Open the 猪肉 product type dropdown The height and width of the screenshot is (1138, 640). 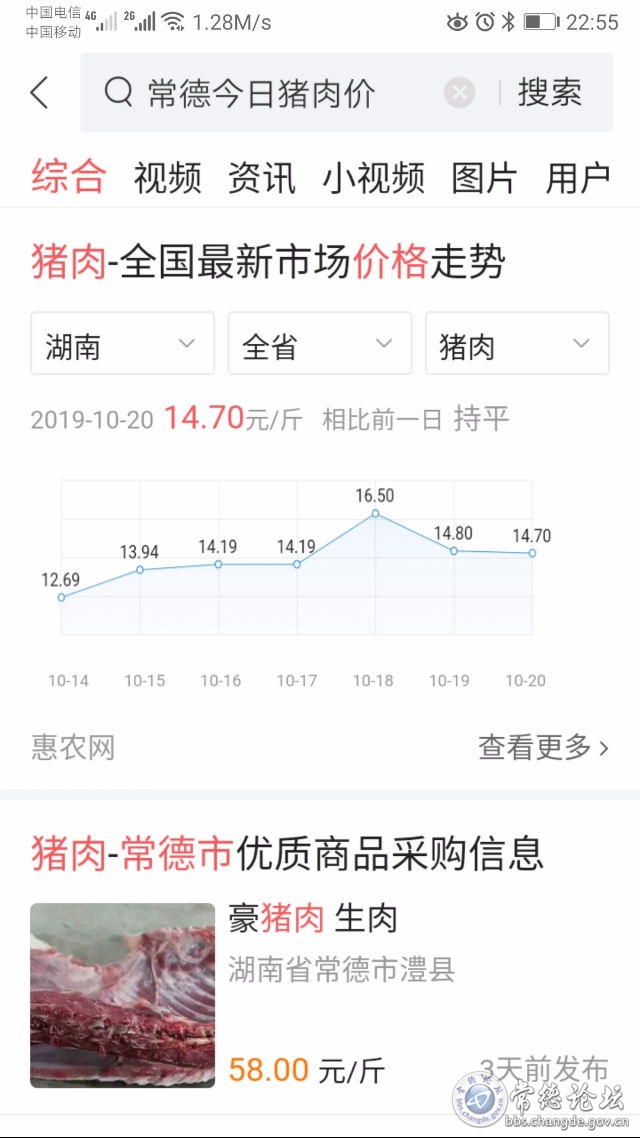tap(517, 343)
